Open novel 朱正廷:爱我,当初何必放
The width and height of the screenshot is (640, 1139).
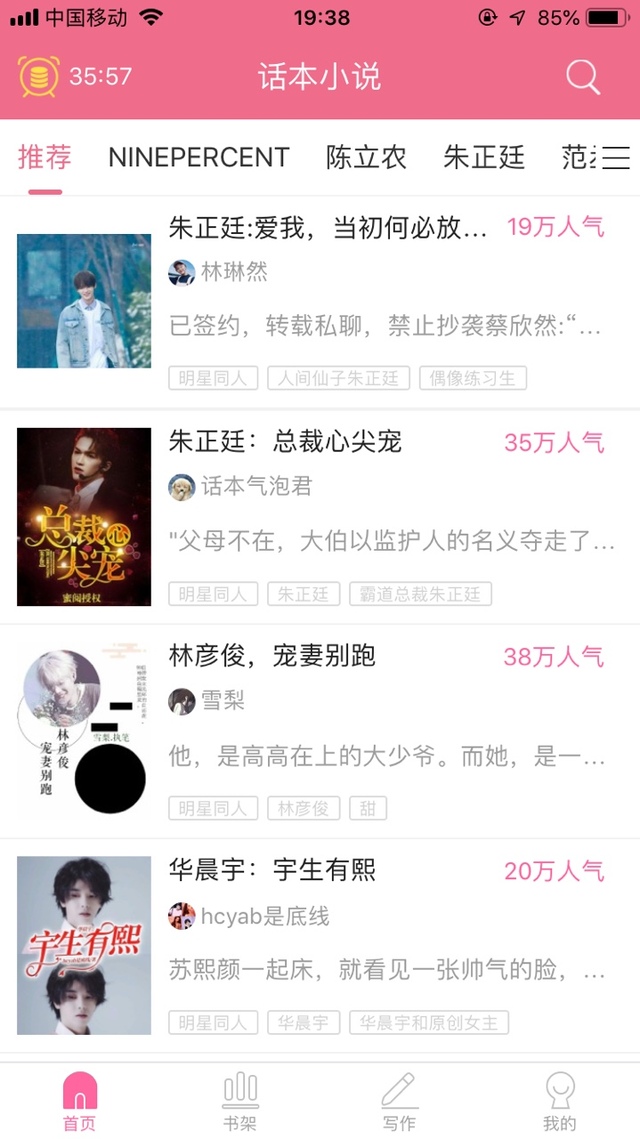[x=328, y=228]
